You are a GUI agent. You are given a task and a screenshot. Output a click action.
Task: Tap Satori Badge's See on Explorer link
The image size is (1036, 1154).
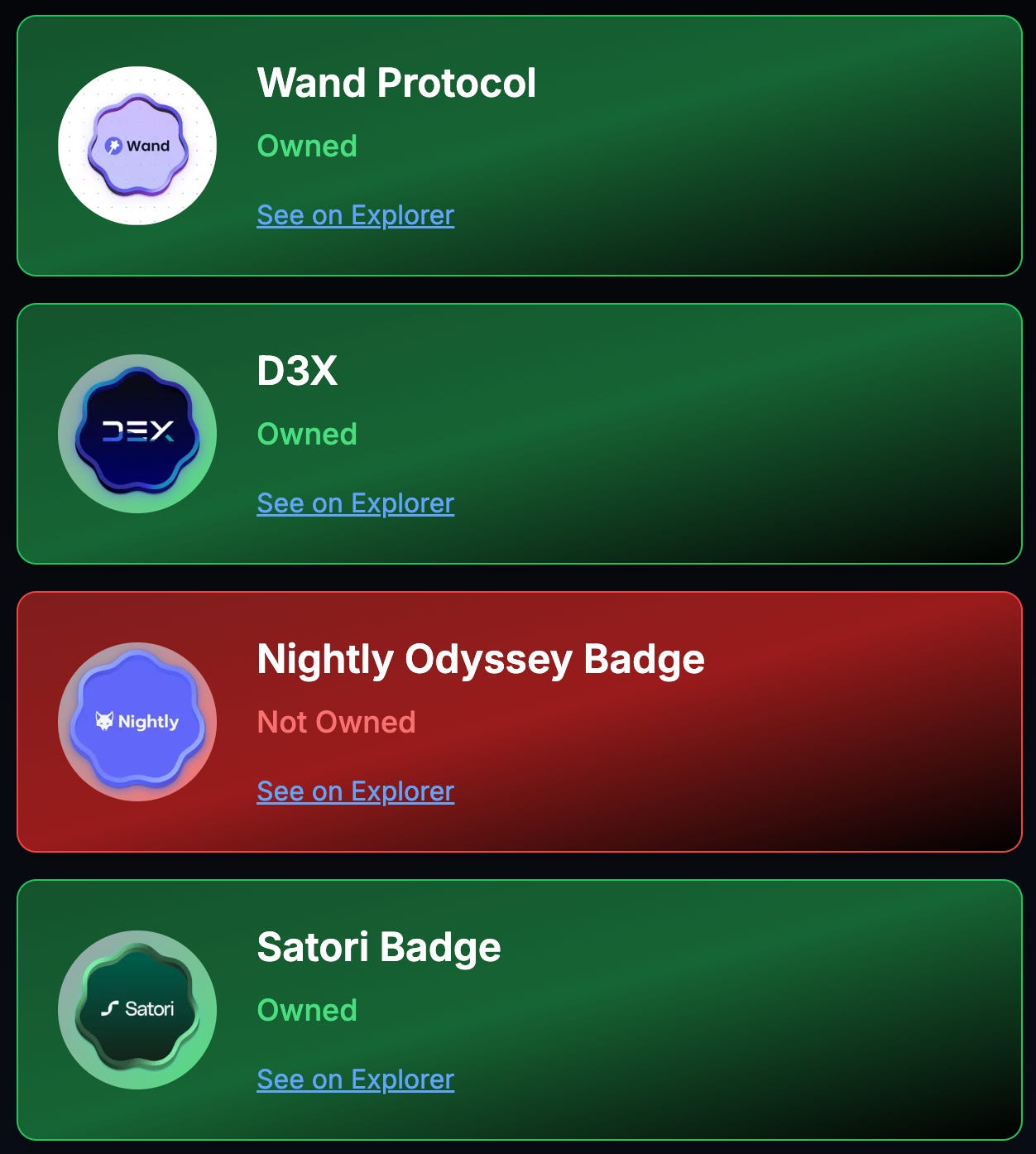(x=355, y=1079)
